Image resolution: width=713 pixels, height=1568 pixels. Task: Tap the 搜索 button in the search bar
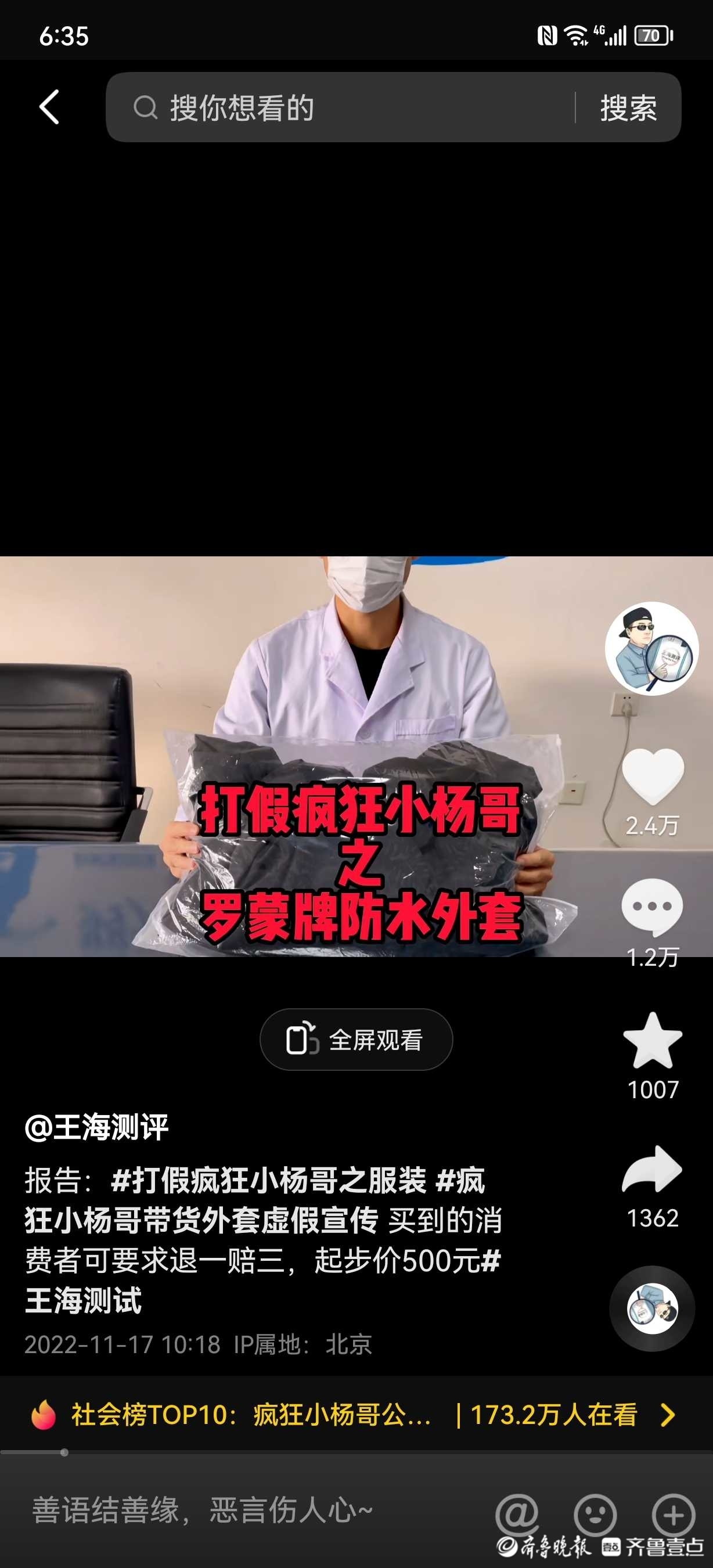[628, 108]
